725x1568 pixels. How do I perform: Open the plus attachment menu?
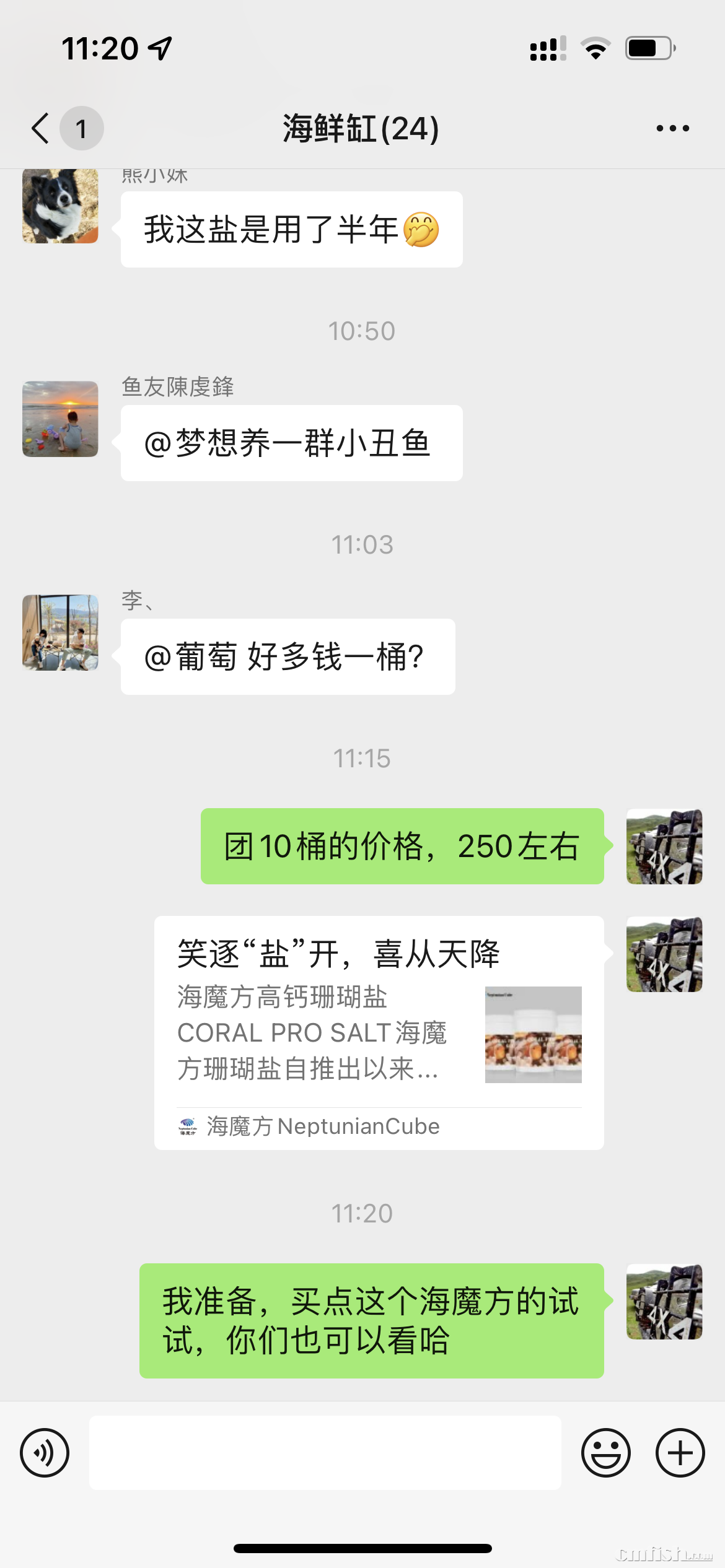click(x=680, y=1452)
